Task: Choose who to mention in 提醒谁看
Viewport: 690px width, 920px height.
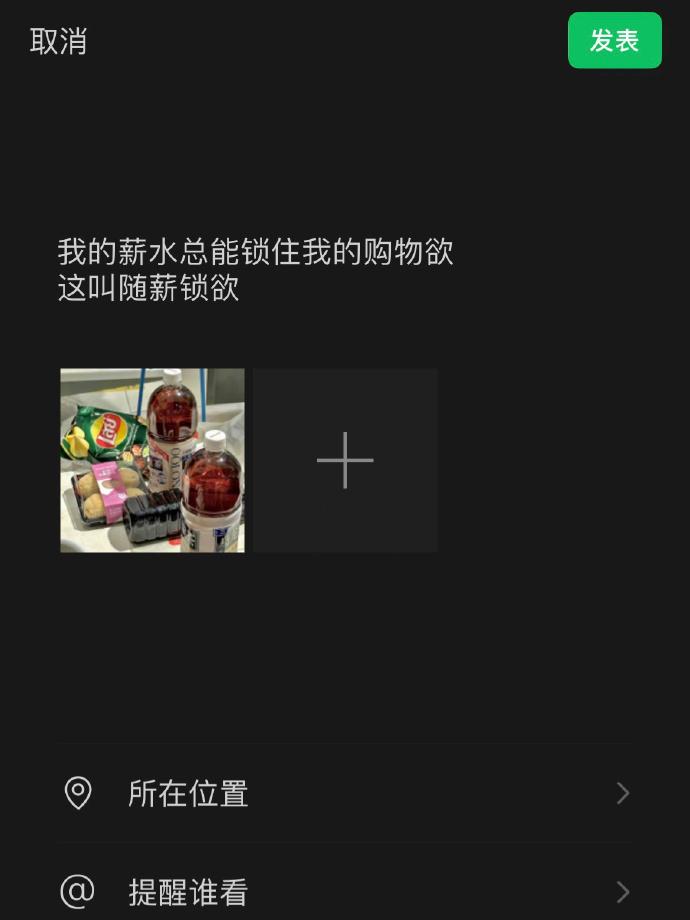Action: [x=344, y=891]
